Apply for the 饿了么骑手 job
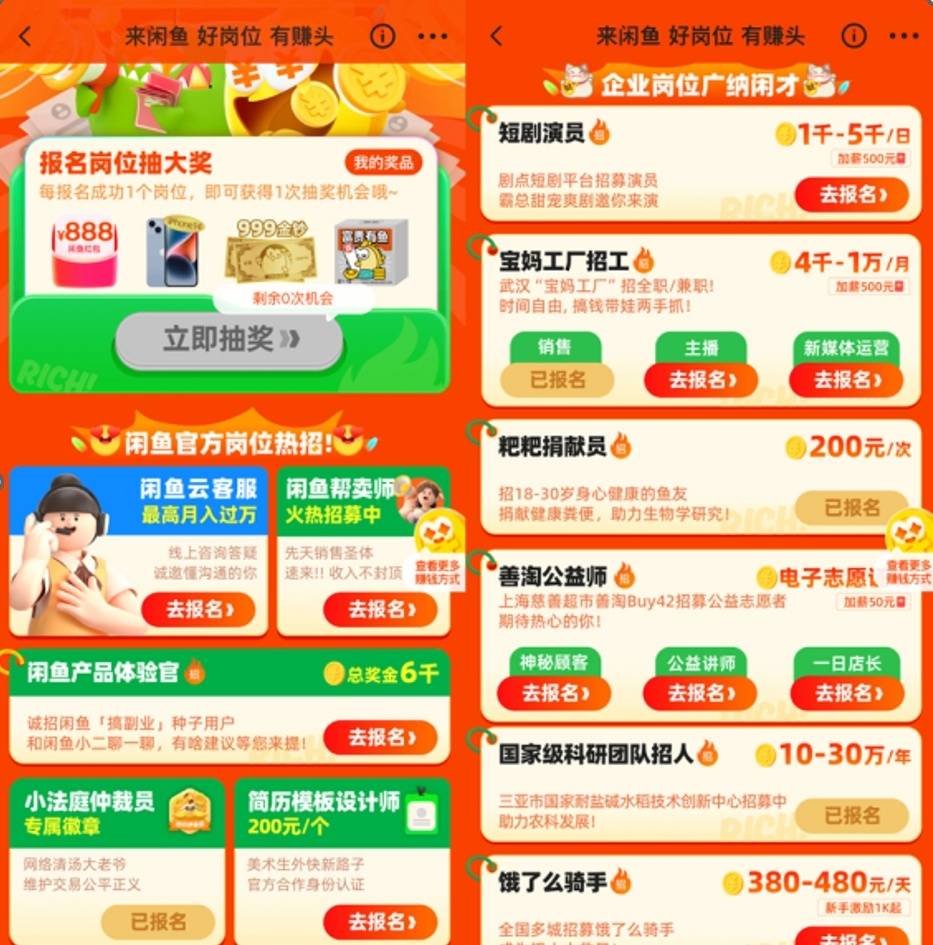Image resolution: width=933 pixels, height=945 pixels. pos(851,938)
